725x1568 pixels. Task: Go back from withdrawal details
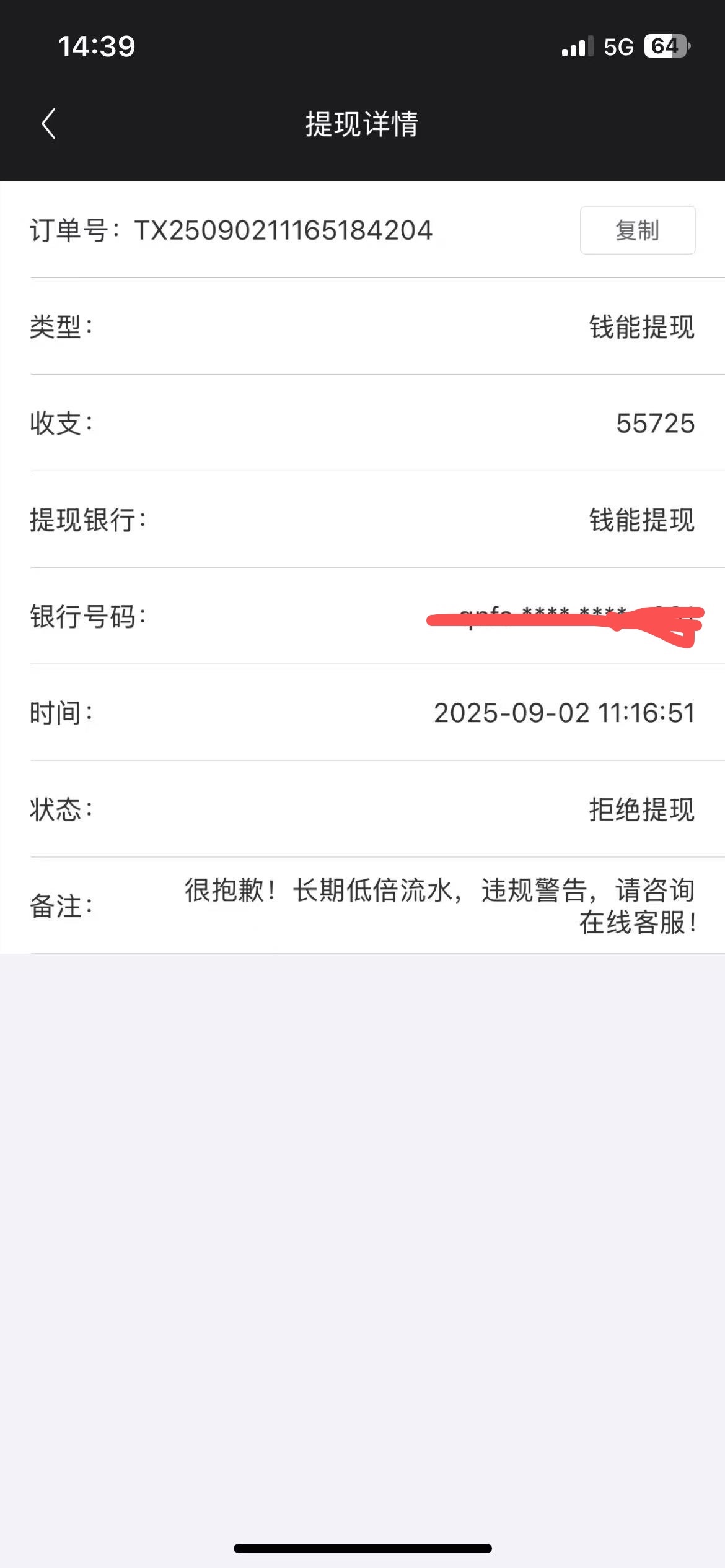[48, 124]
